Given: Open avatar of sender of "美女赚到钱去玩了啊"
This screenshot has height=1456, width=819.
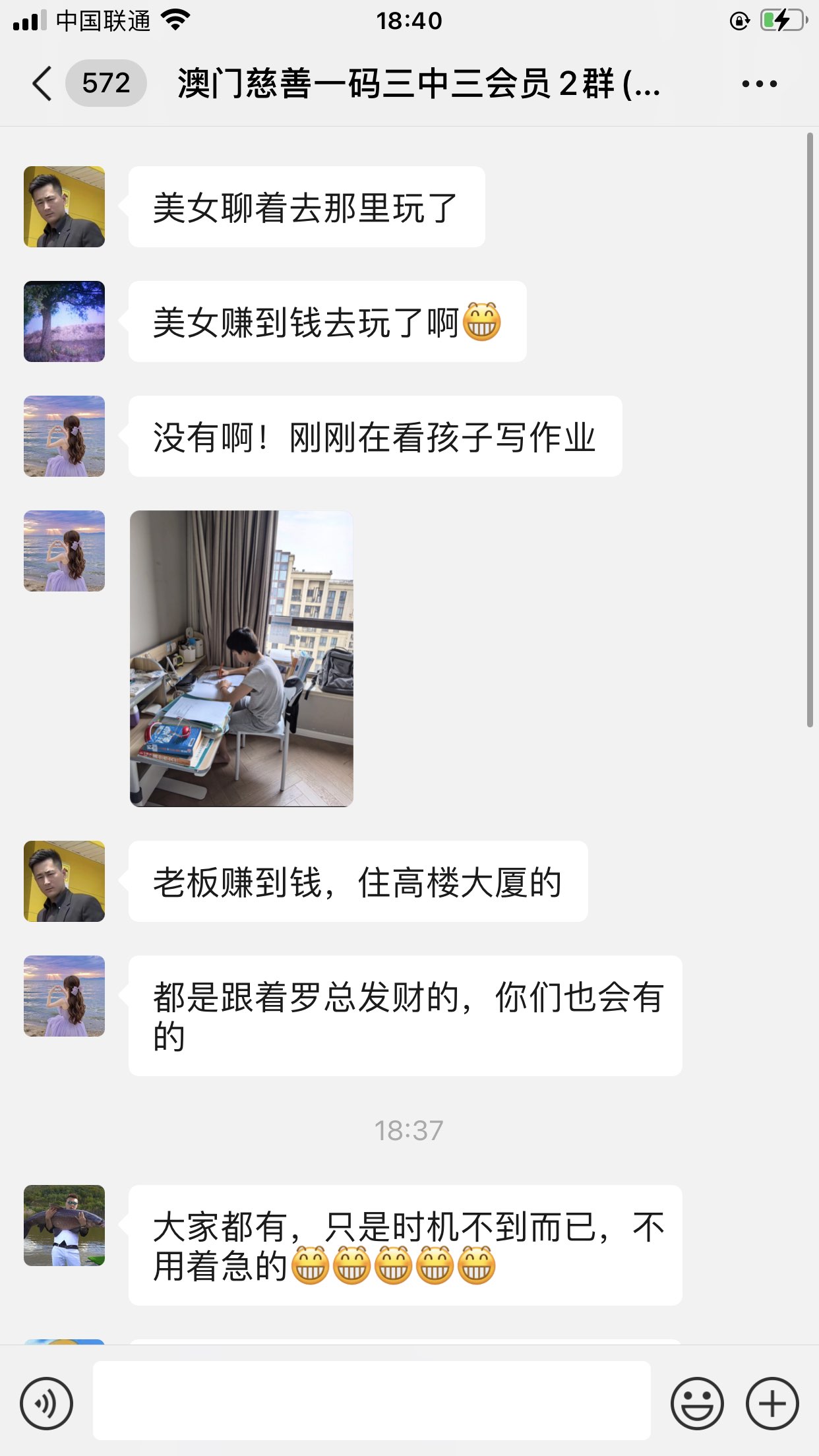Looking at the screenshot, I should 64,321.
